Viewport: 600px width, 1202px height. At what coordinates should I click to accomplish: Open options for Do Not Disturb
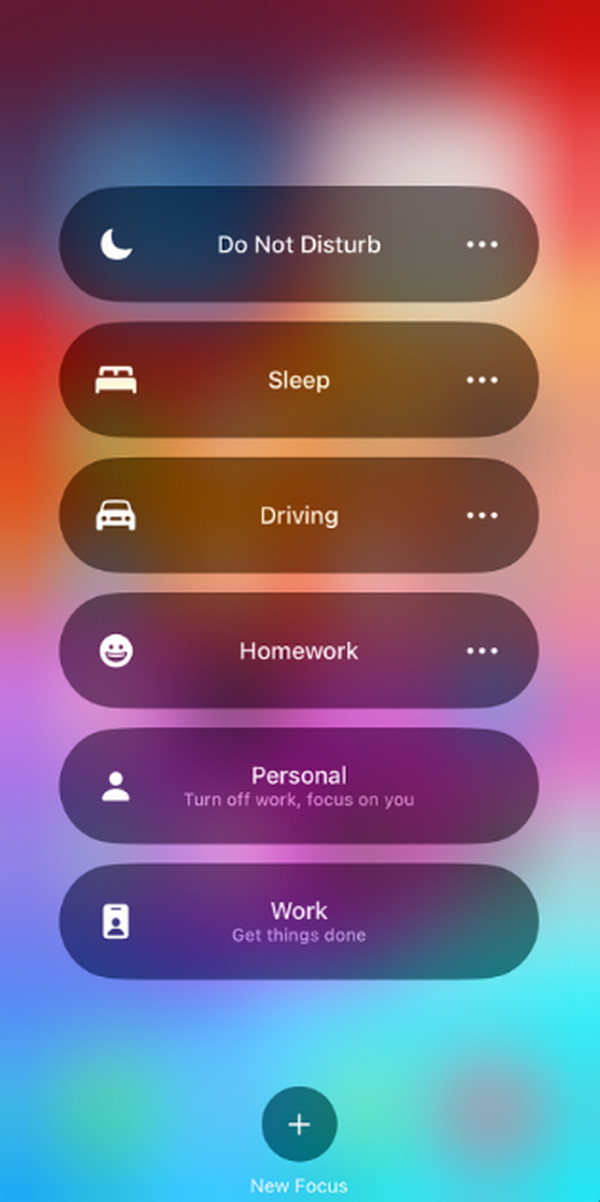(x=482, y=245)
